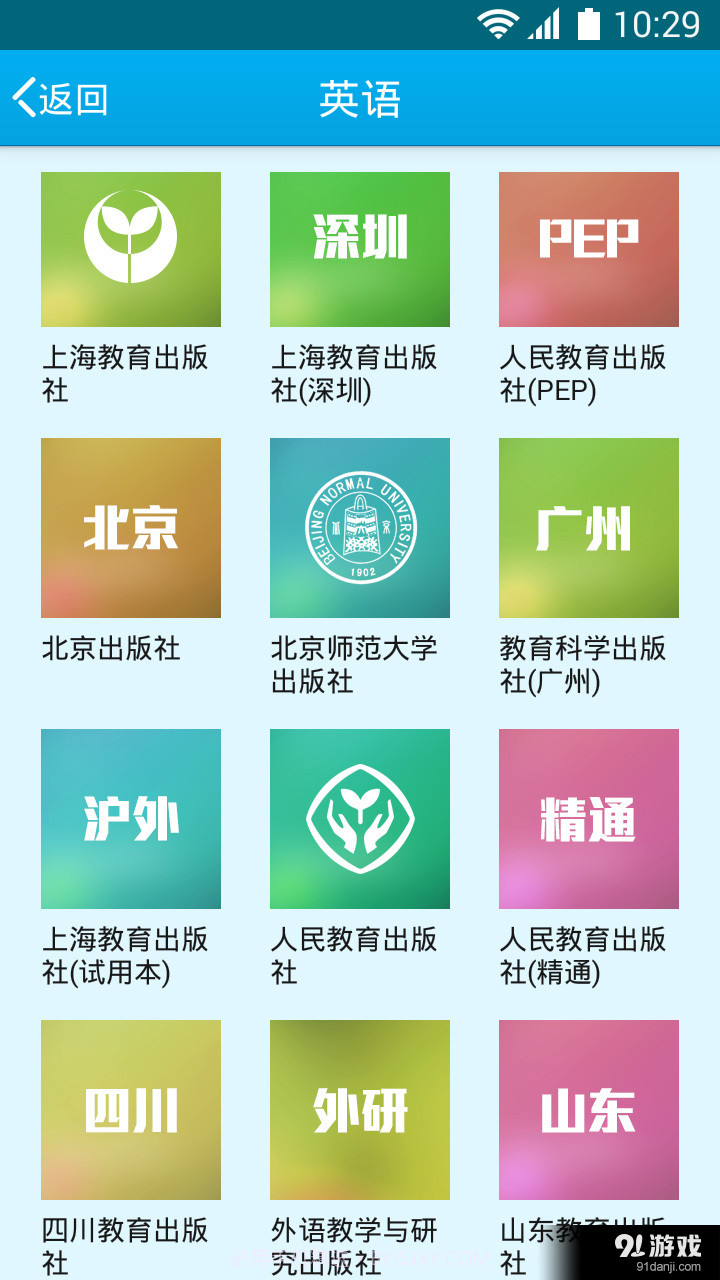This screenshot has height=1280, width=720.
Task: Tap the 山东教育出版社 tile
Action: [588, 1110]
